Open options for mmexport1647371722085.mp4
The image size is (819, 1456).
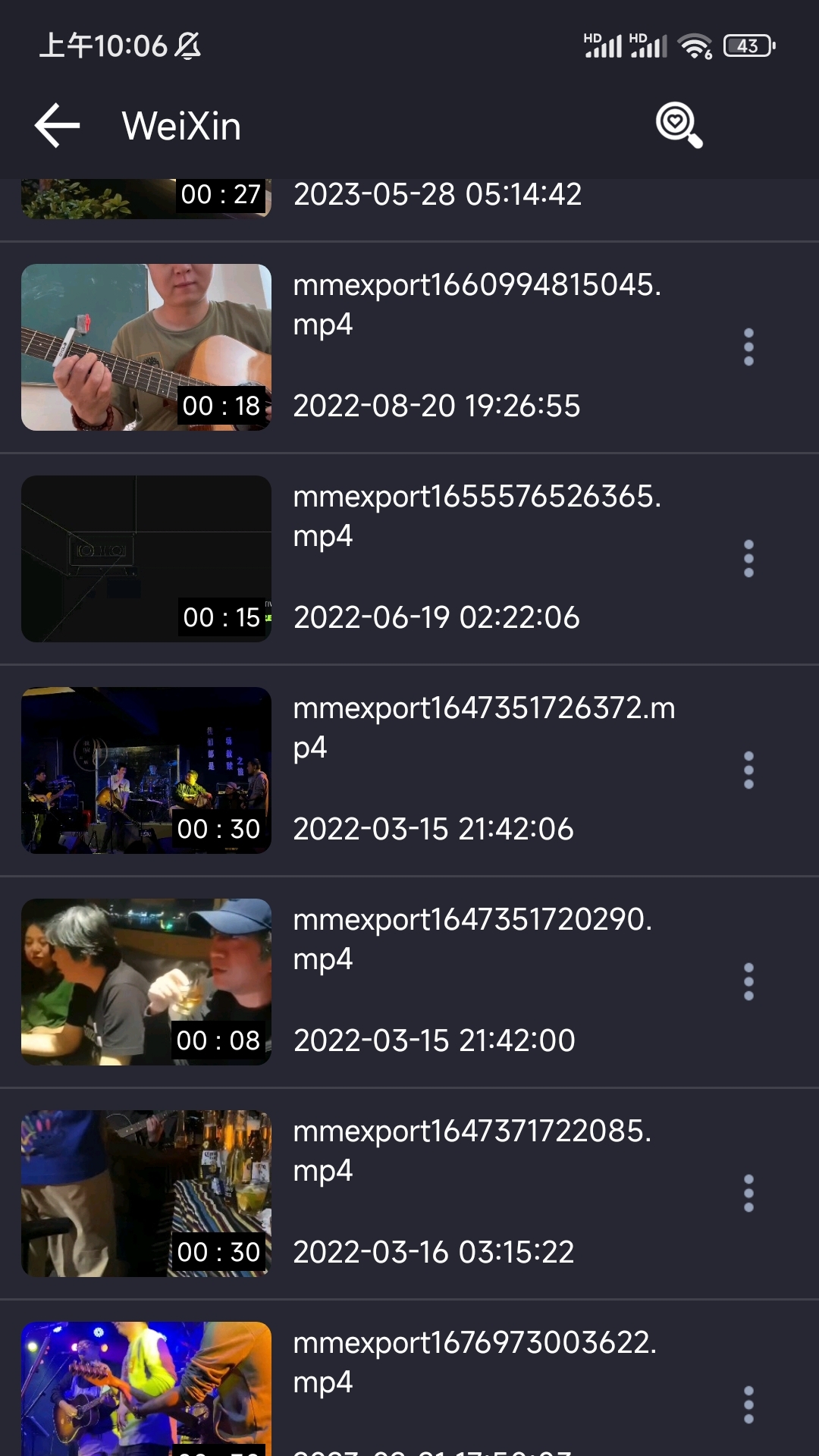748,1194
